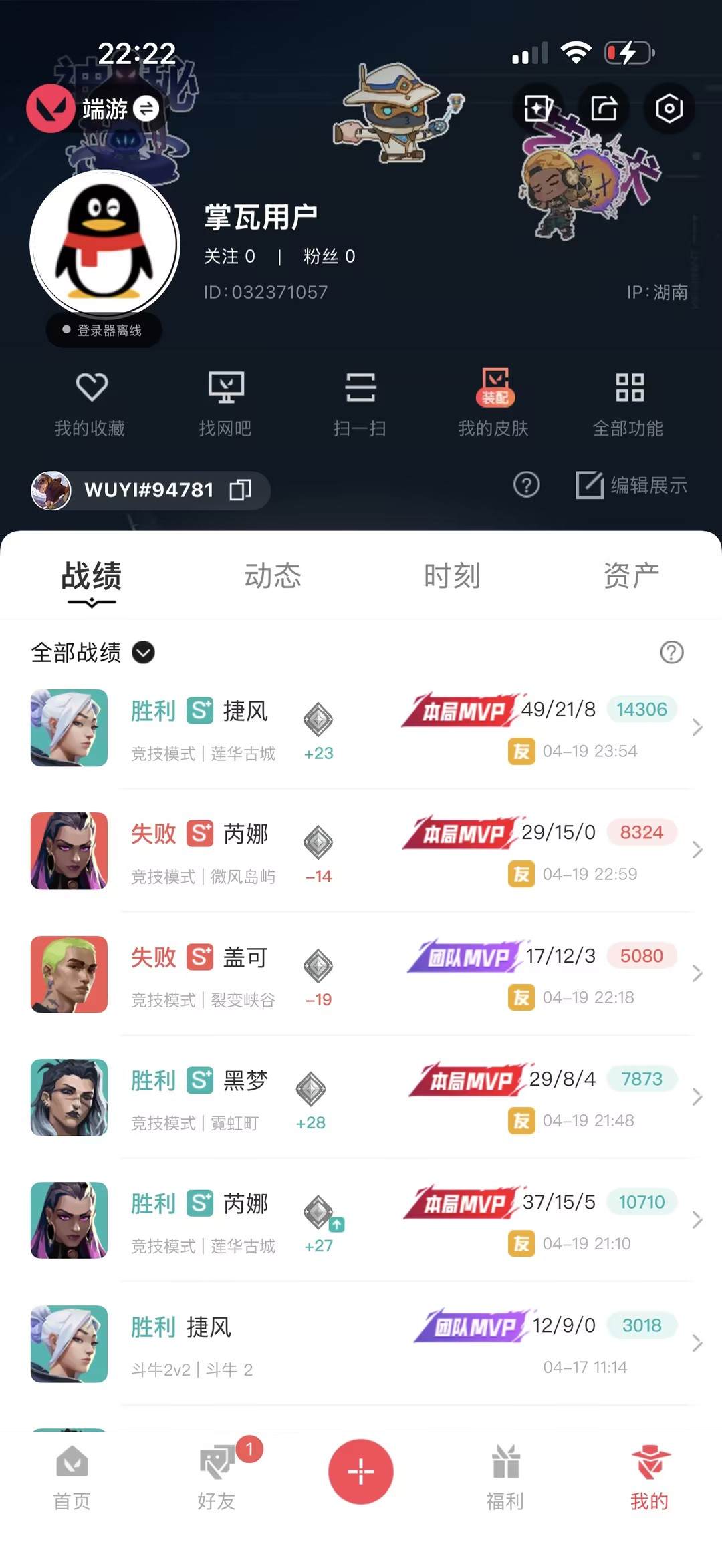Open settings via the gear icon top right
The height and width of the screenshot is (1568, 722).
[669, 108]
